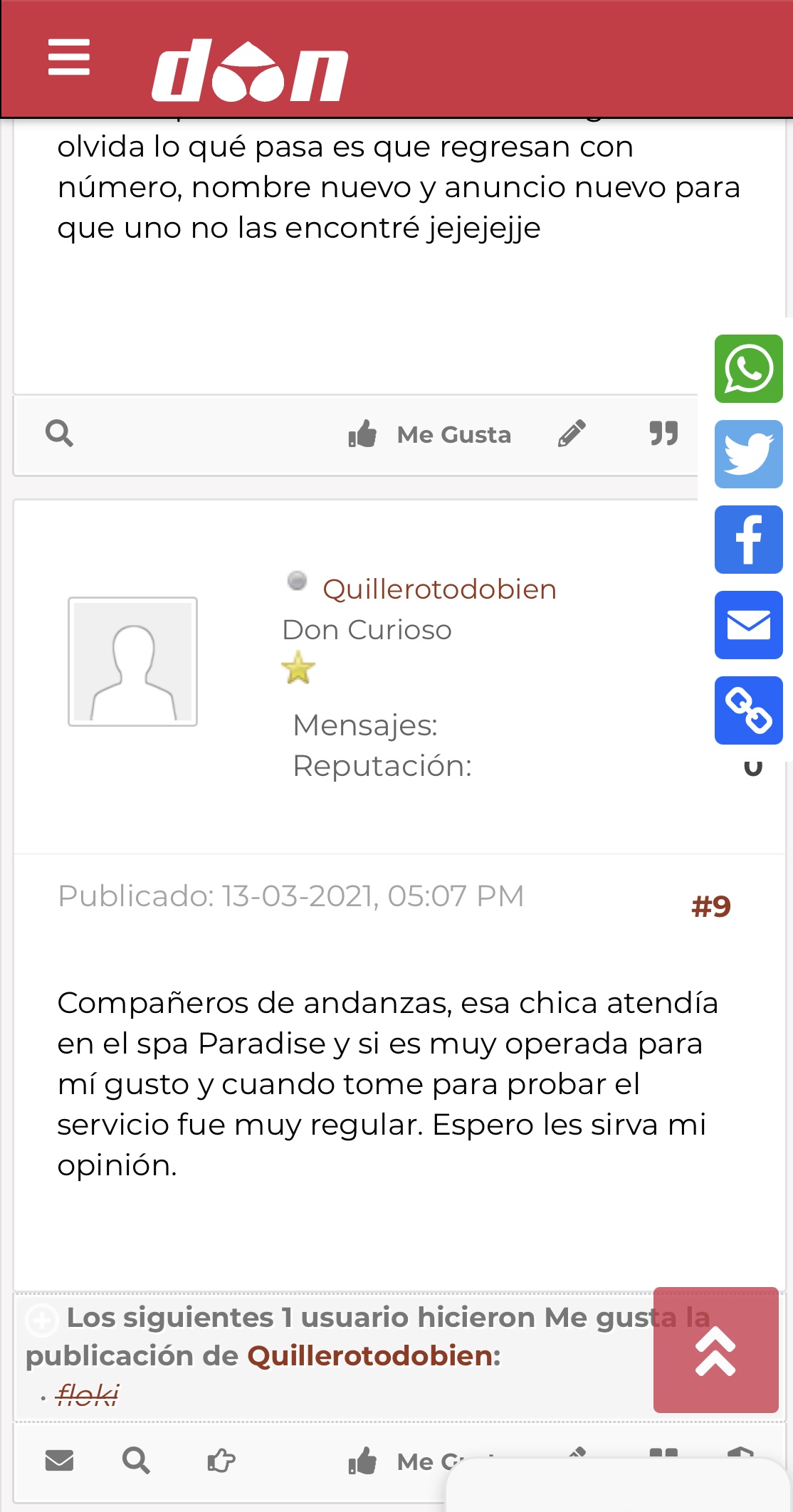The image size is (793, 1512).
Task: Tap the search icon under post #9
Action: tap(136, 1461)
